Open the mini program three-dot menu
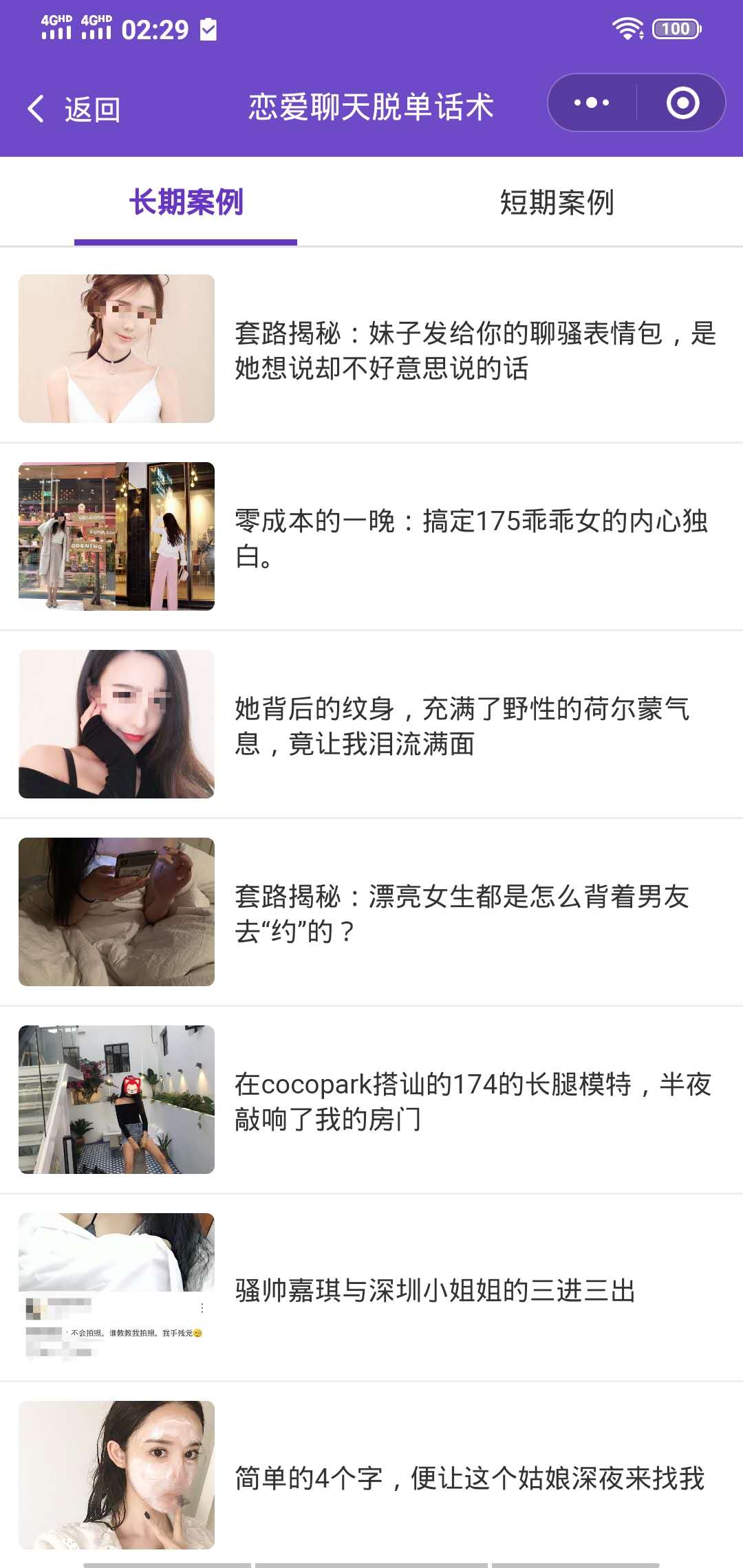 click(x=592, y=103)
